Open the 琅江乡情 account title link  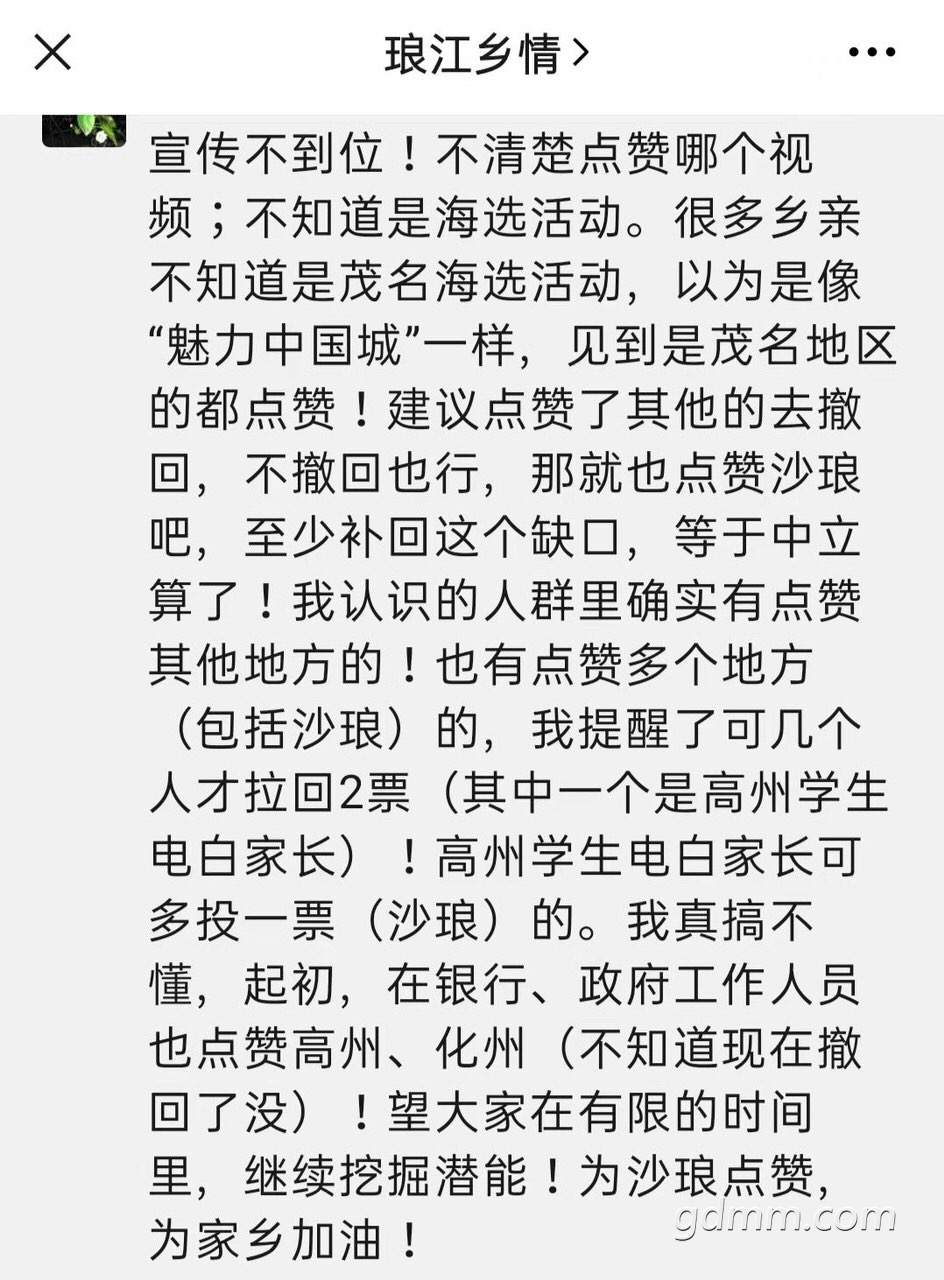[x=486, y=54]
